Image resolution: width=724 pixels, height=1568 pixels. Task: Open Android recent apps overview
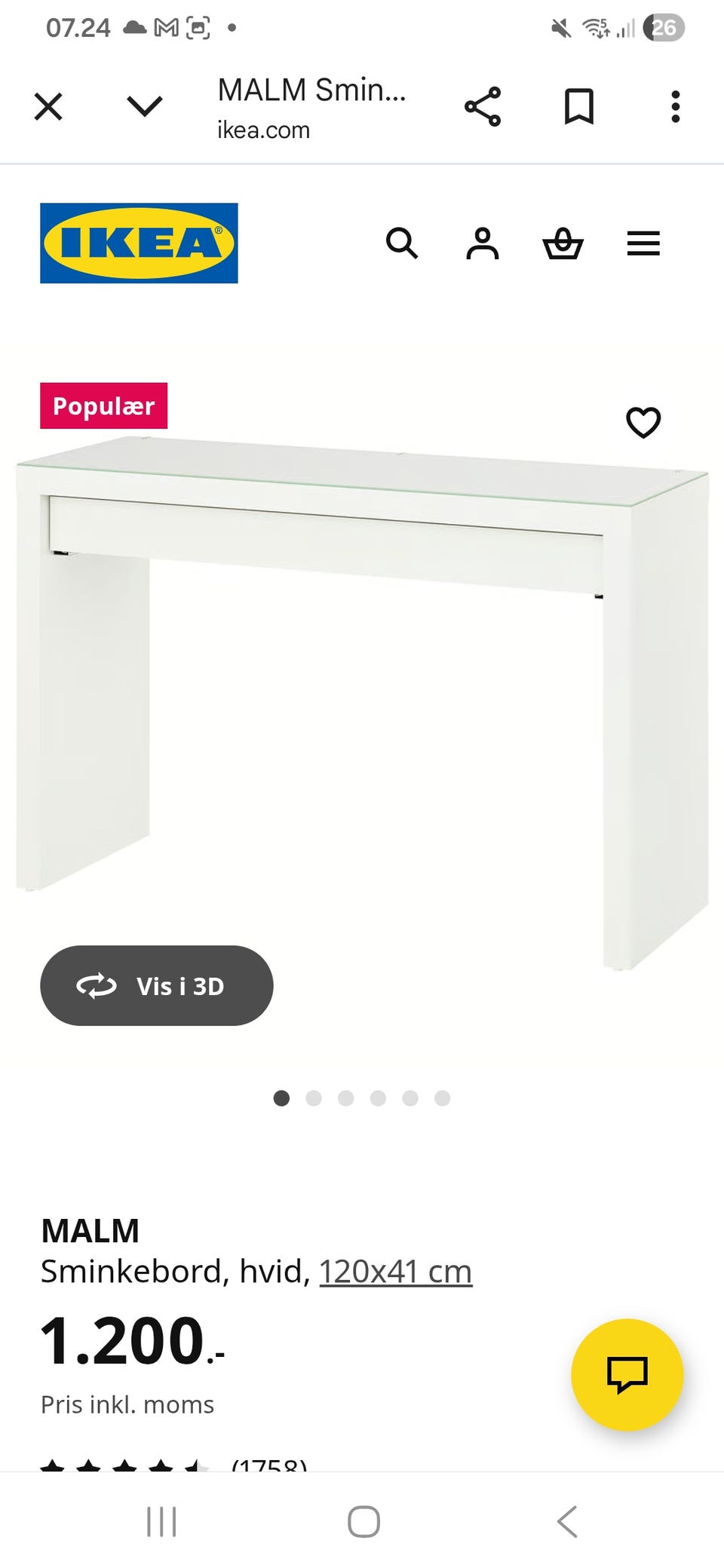[161, 1521]
